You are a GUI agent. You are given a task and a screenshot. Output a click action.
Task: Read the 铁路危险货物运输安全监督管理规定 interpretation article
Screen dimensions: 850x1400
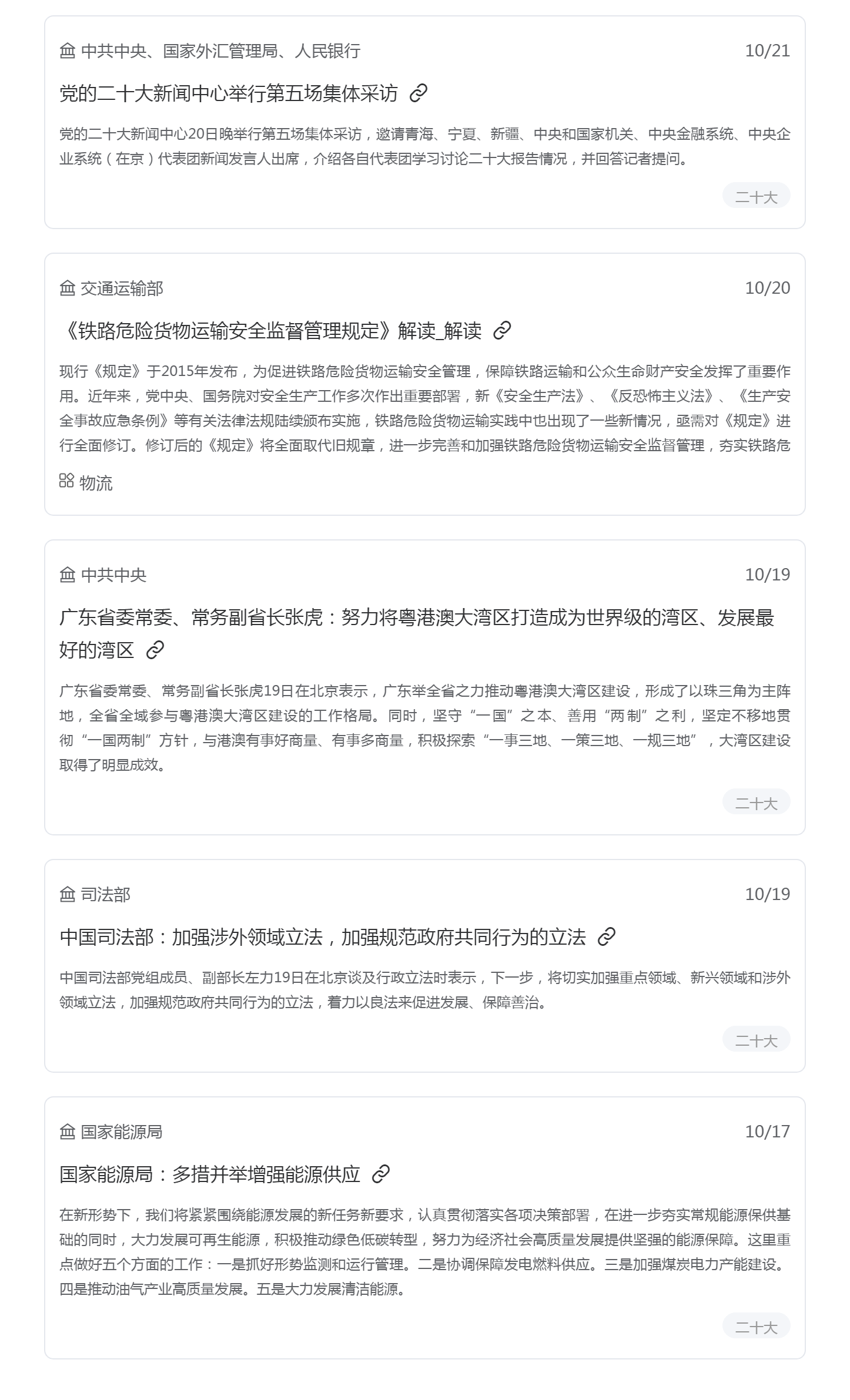coord(270,331)
